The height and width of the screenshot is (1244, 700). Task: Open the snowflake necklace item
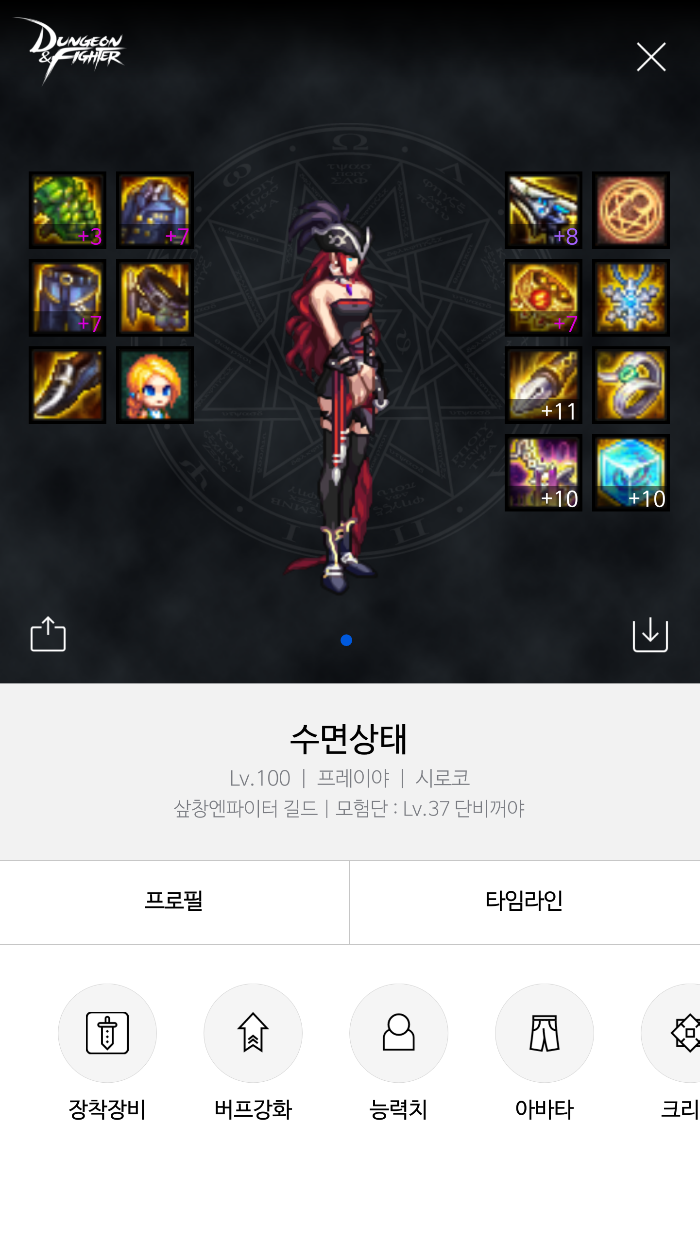631,298
